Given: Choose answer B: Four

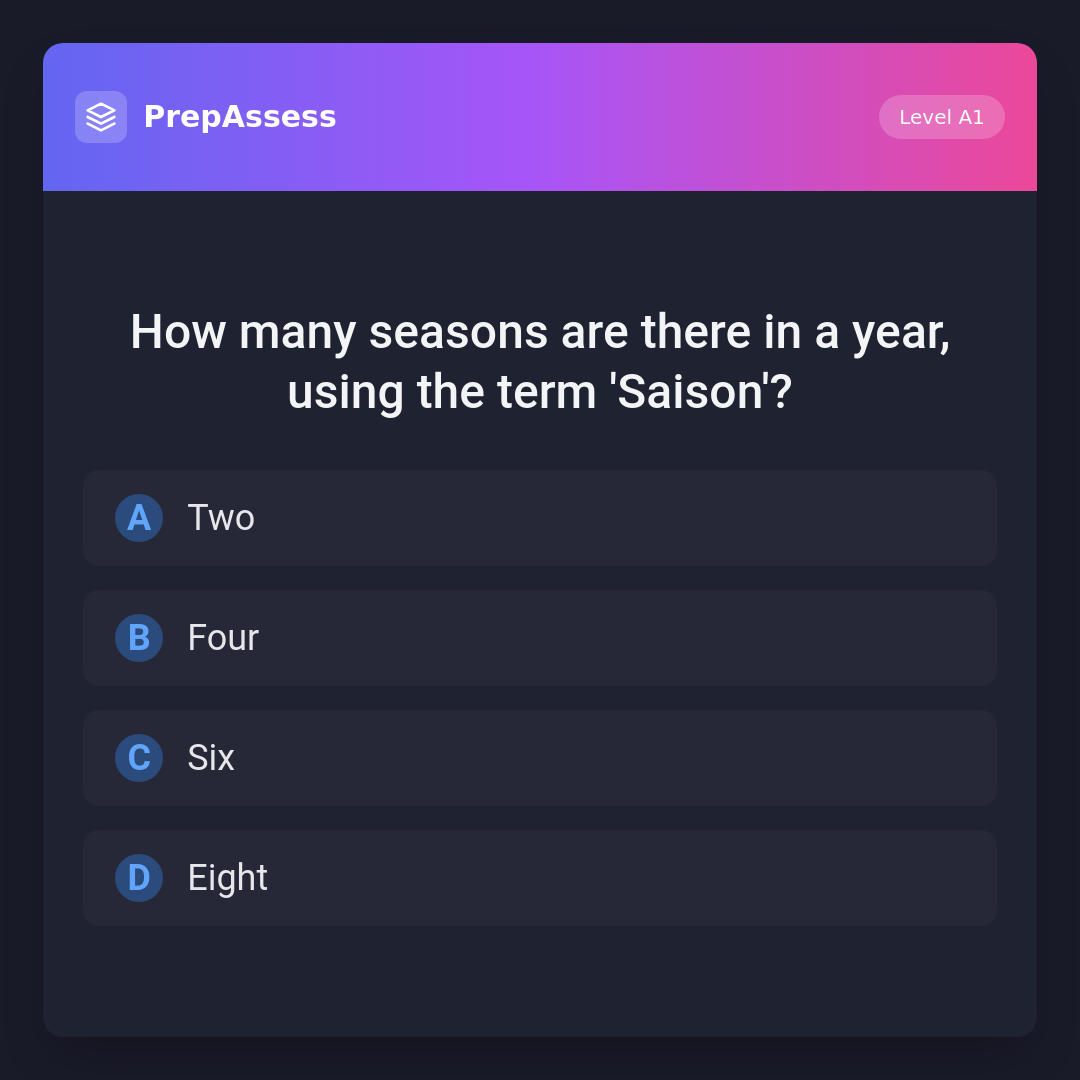Looking at the screenshot, I should 539,638.
